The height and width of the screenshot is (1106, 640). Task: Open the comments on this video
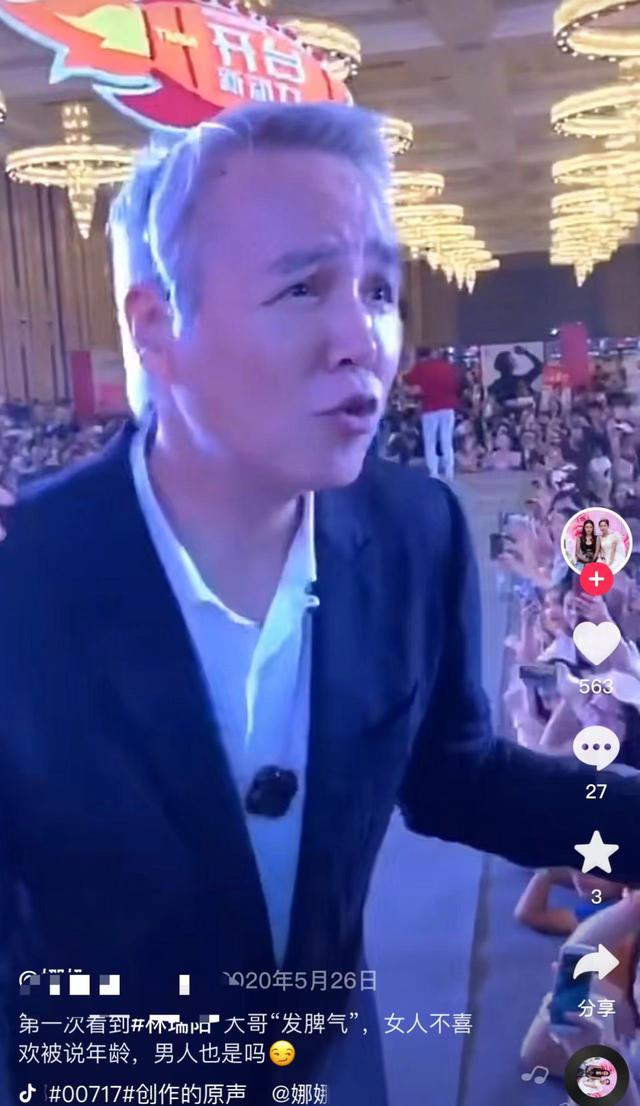(x=596, y=748)
